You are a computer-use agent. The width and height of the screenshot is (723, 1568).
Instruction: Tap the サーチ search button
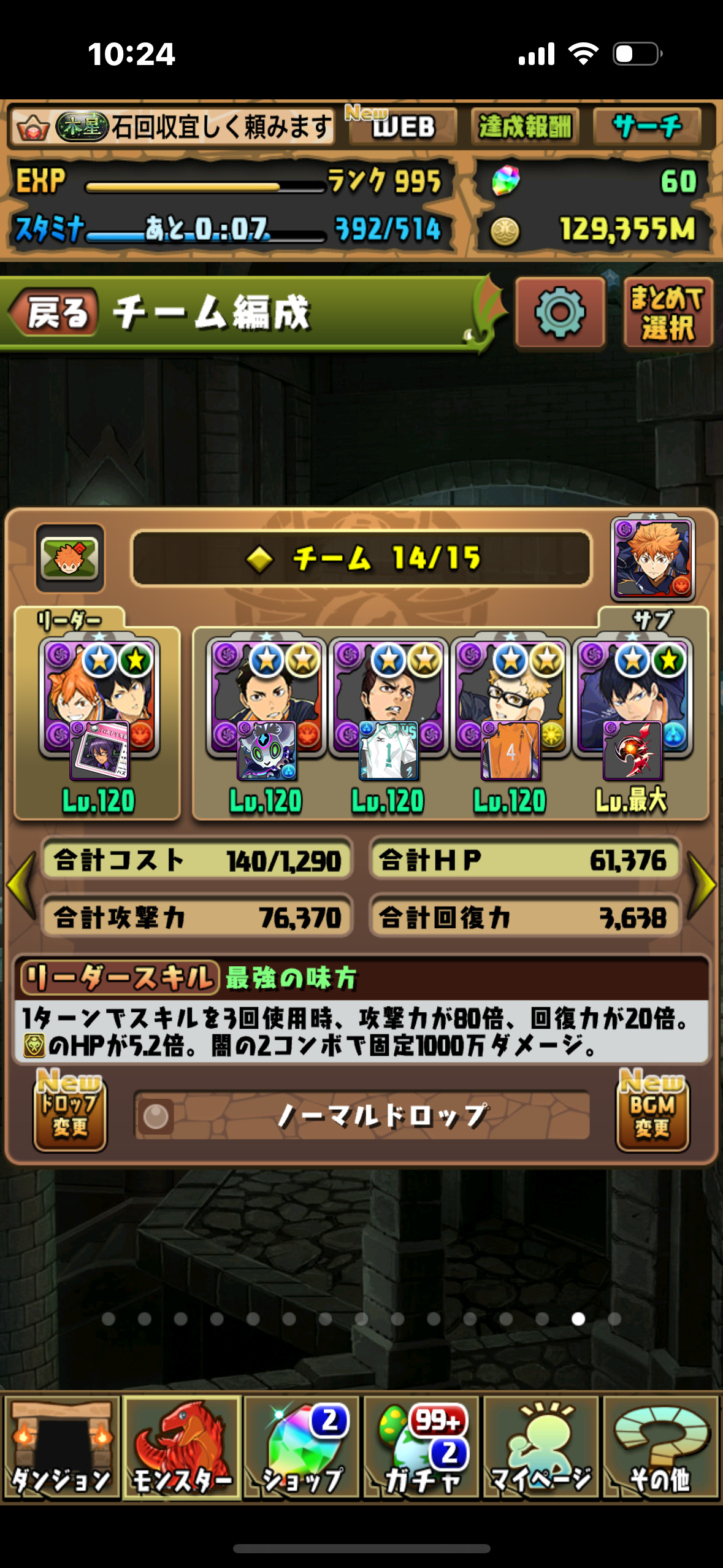pyautogui.click(x=647, y=127)
